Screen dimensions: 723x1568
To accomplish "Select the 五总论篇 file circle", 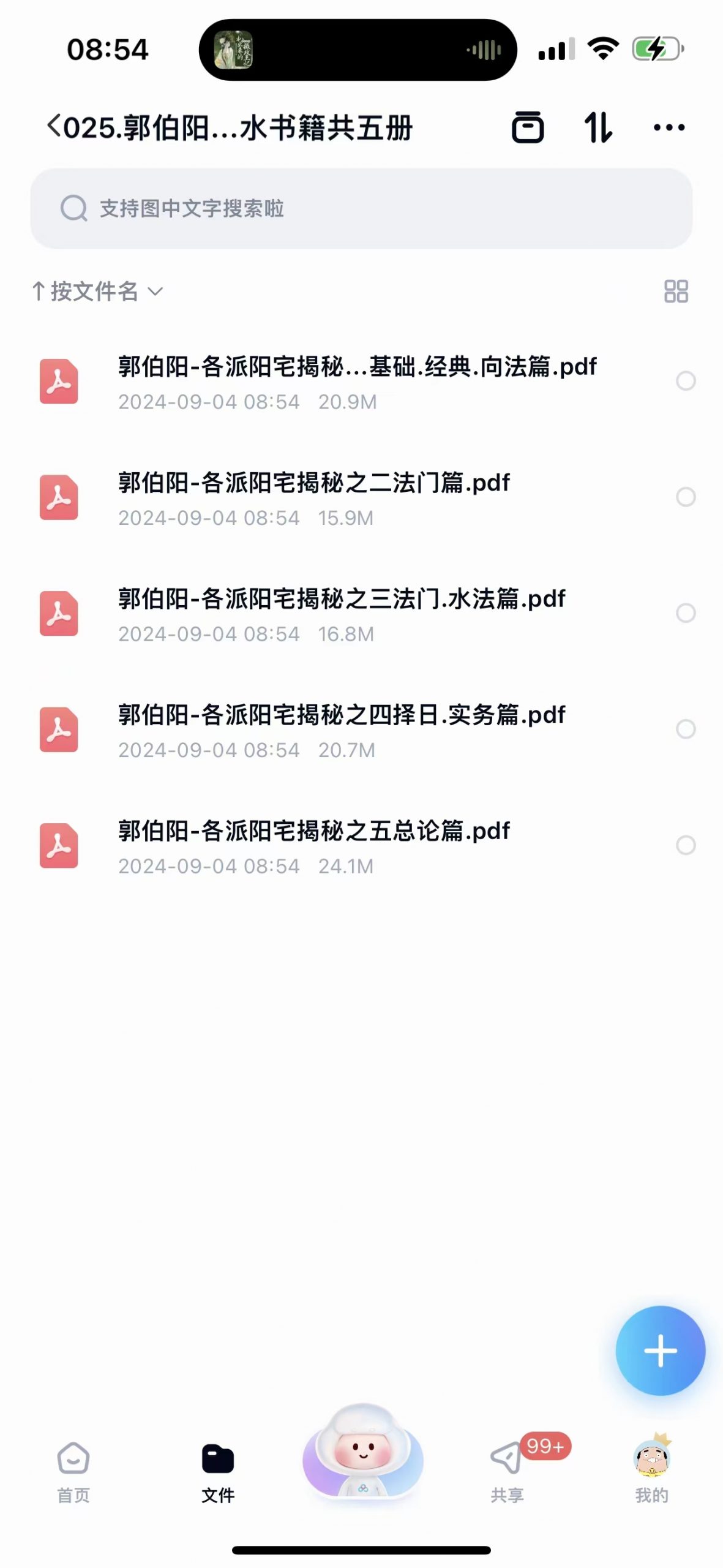I will coord(685,845).
